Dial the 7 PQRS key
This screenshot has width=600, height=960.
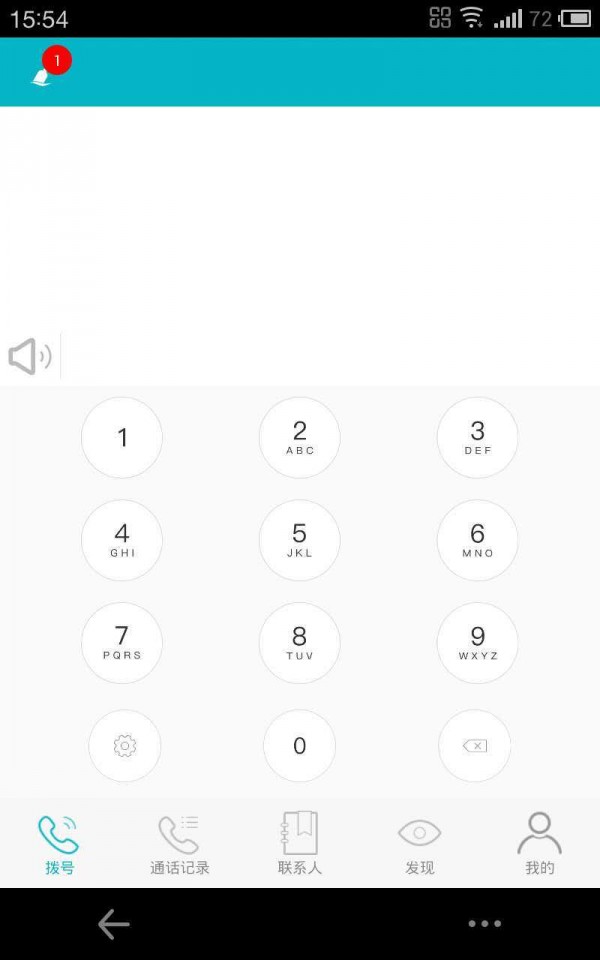click(x=122, y=642)
